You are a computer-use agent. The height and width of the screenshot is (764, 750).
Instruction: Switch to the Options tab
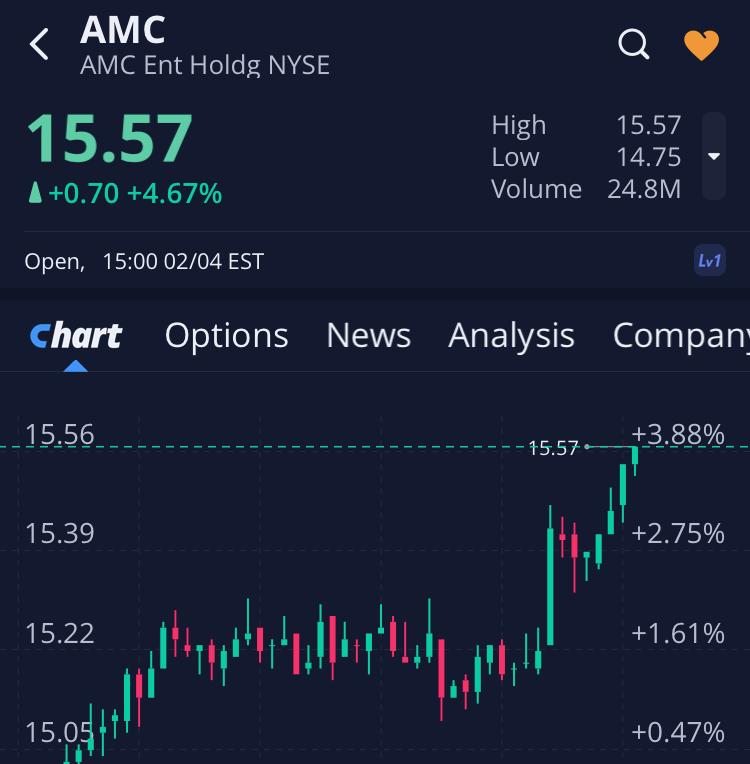coord(226,336)
